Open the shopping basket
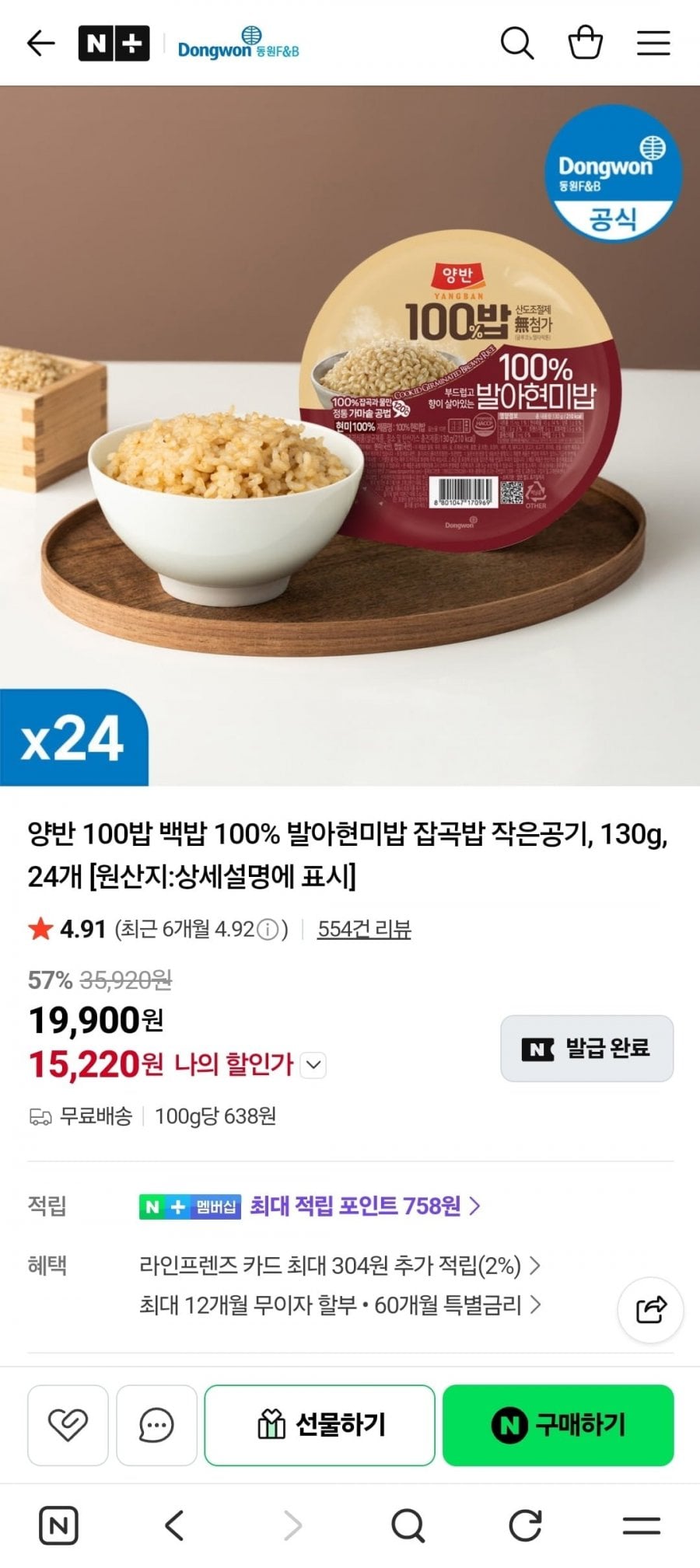The width and height of the screenshot is (700, 1568). click(x=585, y=44)
